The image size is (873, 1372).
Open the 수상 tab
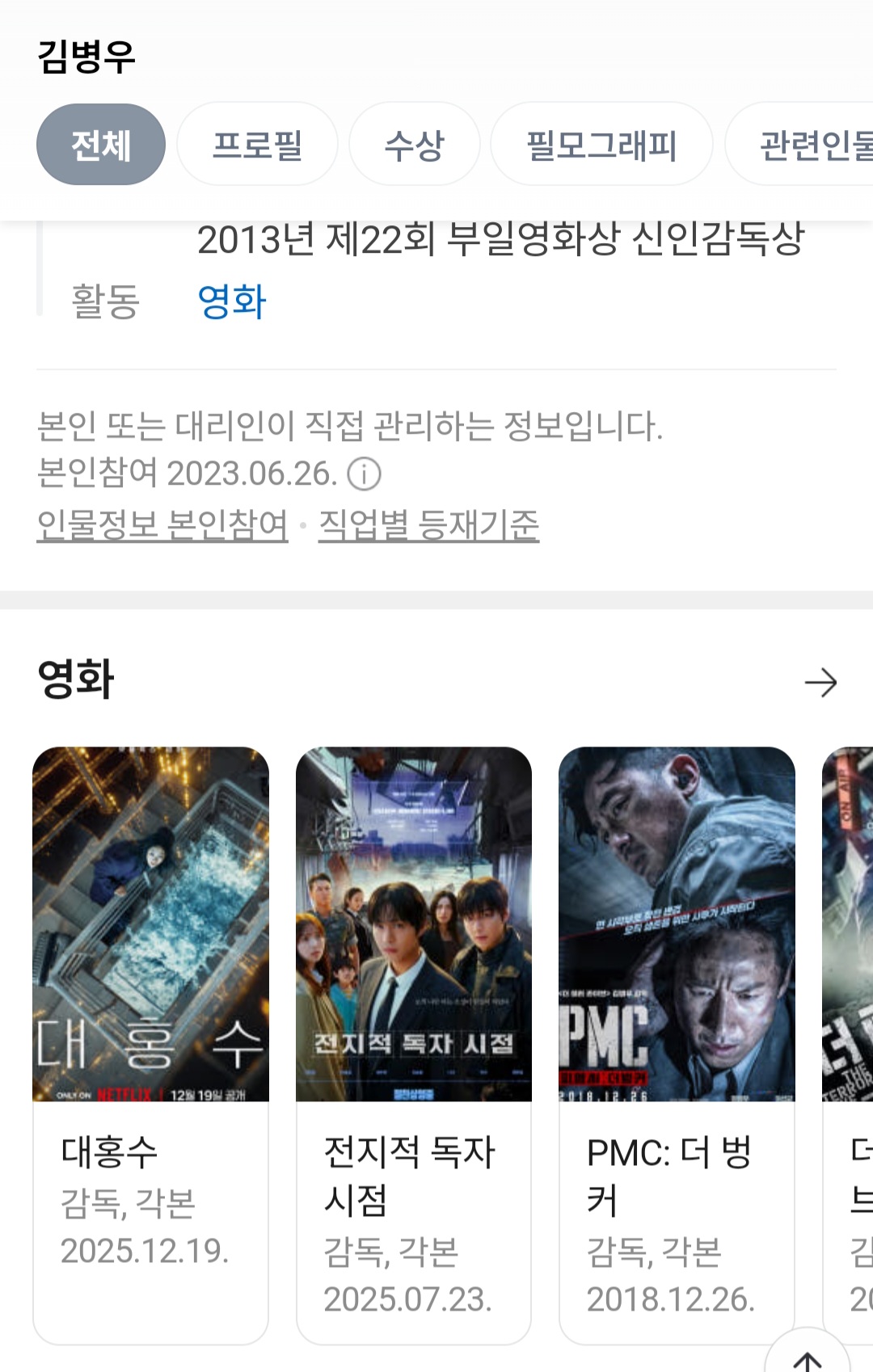click(x=414, y=145)
